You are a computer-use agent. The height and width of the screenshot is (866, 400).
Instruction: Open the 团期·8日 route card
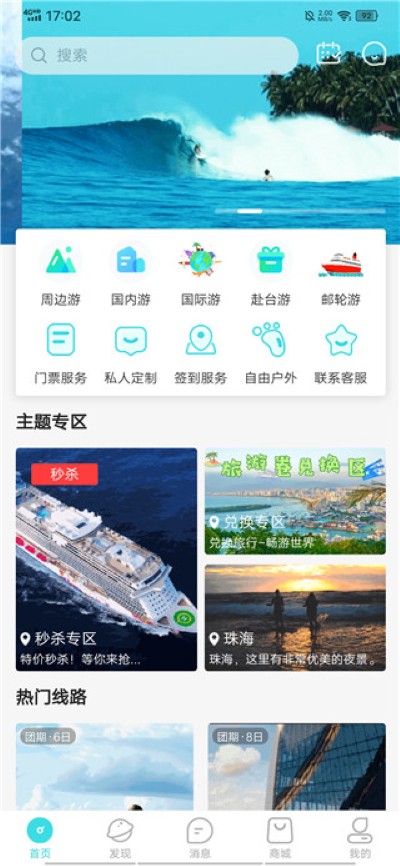tap(297, 767)
